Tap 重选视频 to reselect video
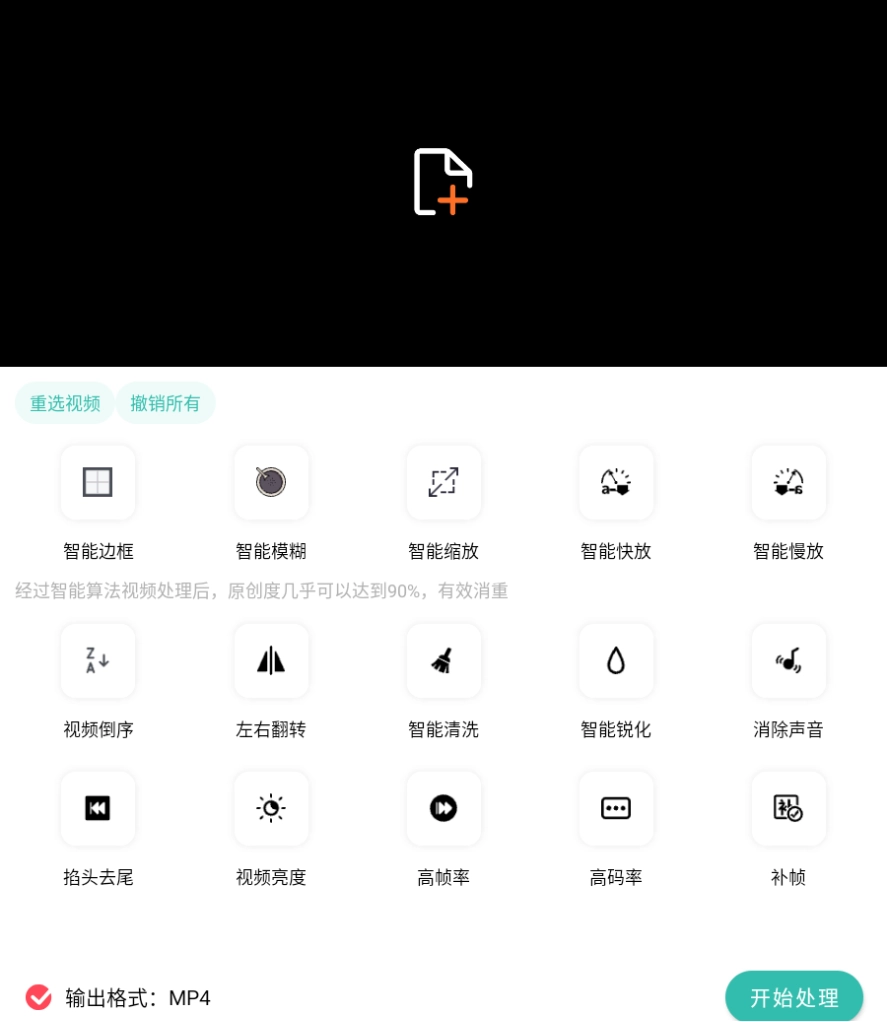 (65, 403)
